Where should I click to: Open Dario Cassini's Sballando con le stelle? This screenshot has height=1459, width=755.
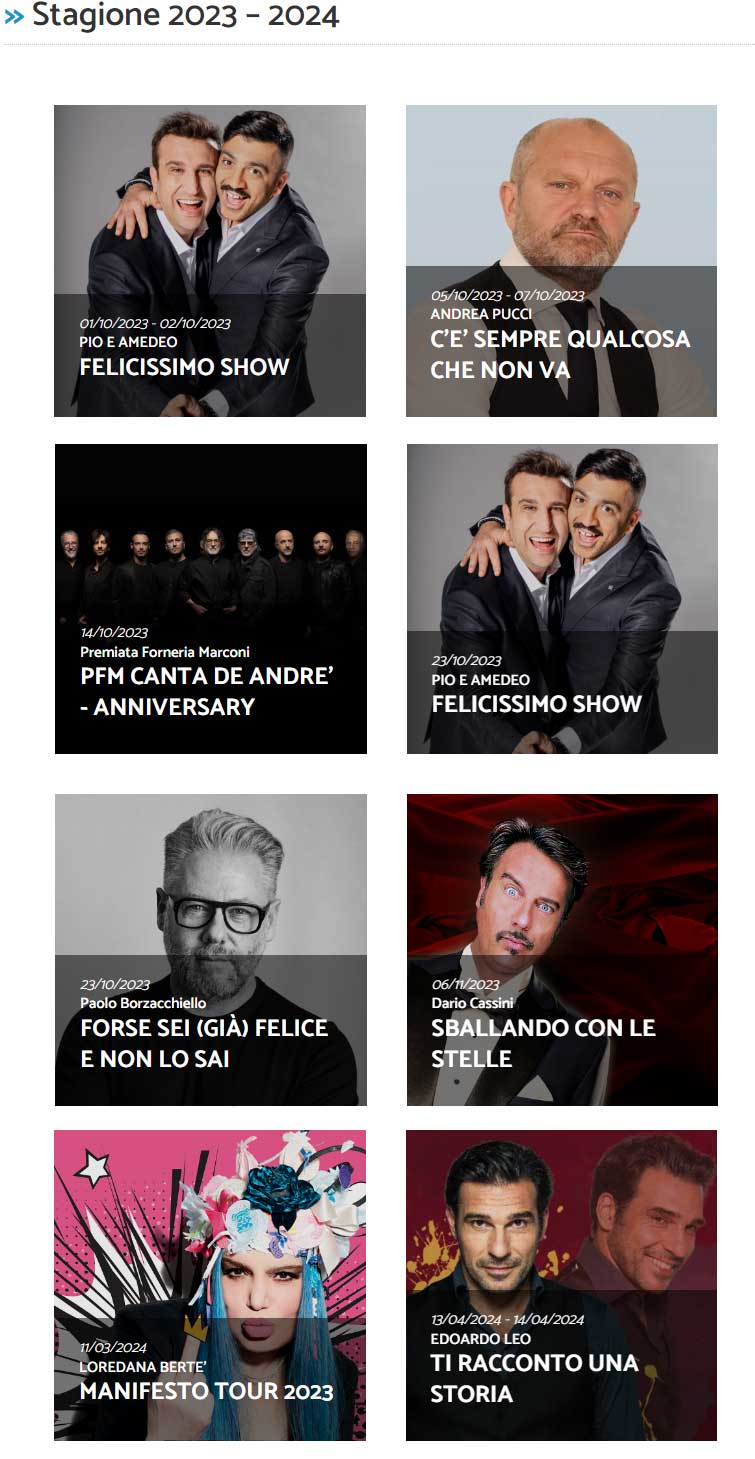pyautogui.click(x=562, y=950)
